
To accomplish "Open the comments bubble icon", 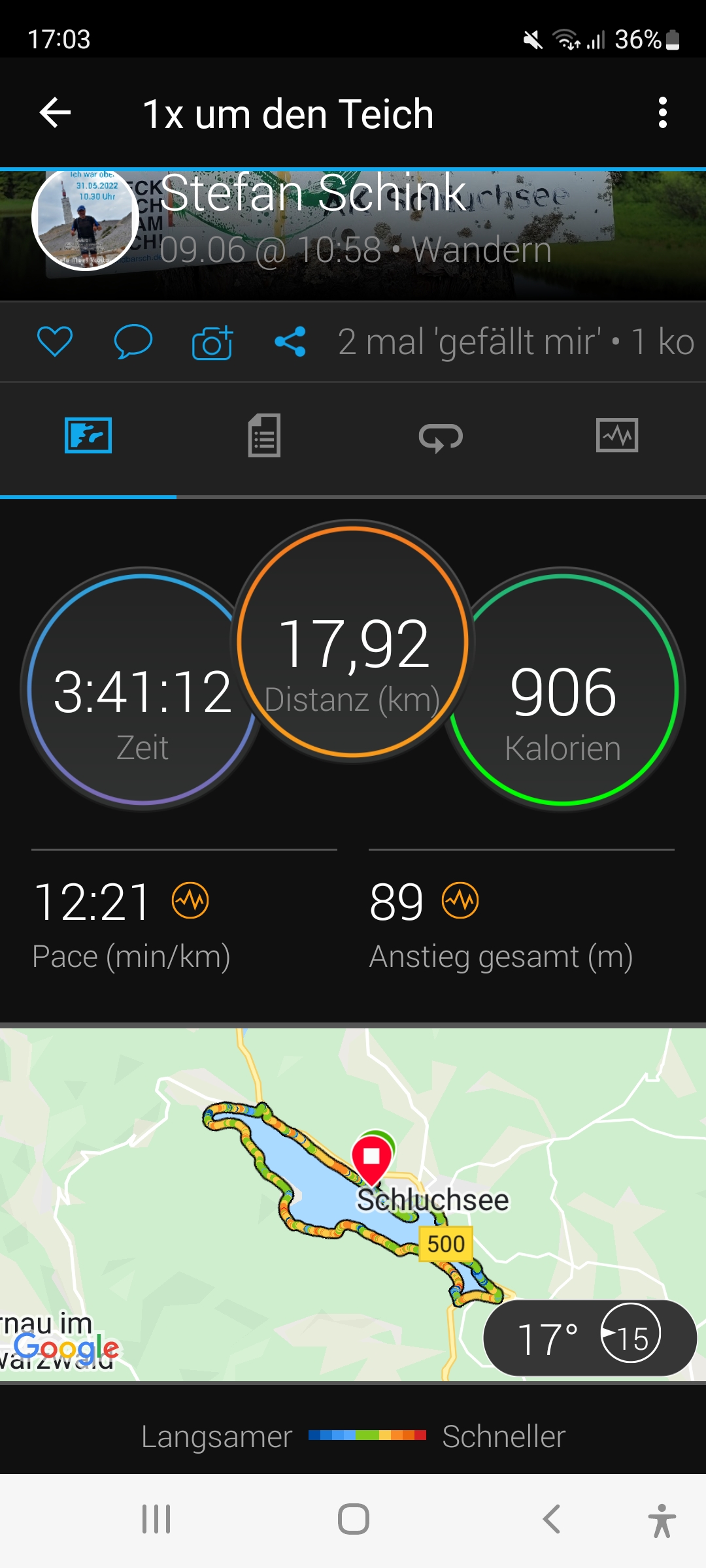I will click(133, 342).
